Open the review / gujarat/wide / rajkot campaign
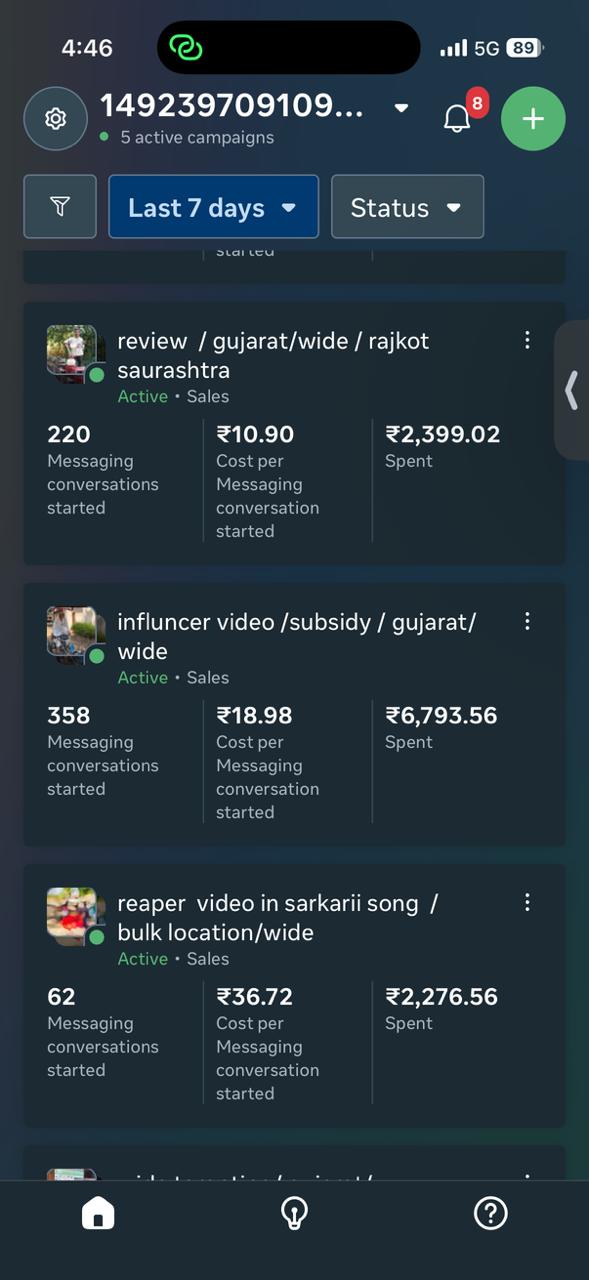This screenshot has height=1280, width=589. click(294, 433)
